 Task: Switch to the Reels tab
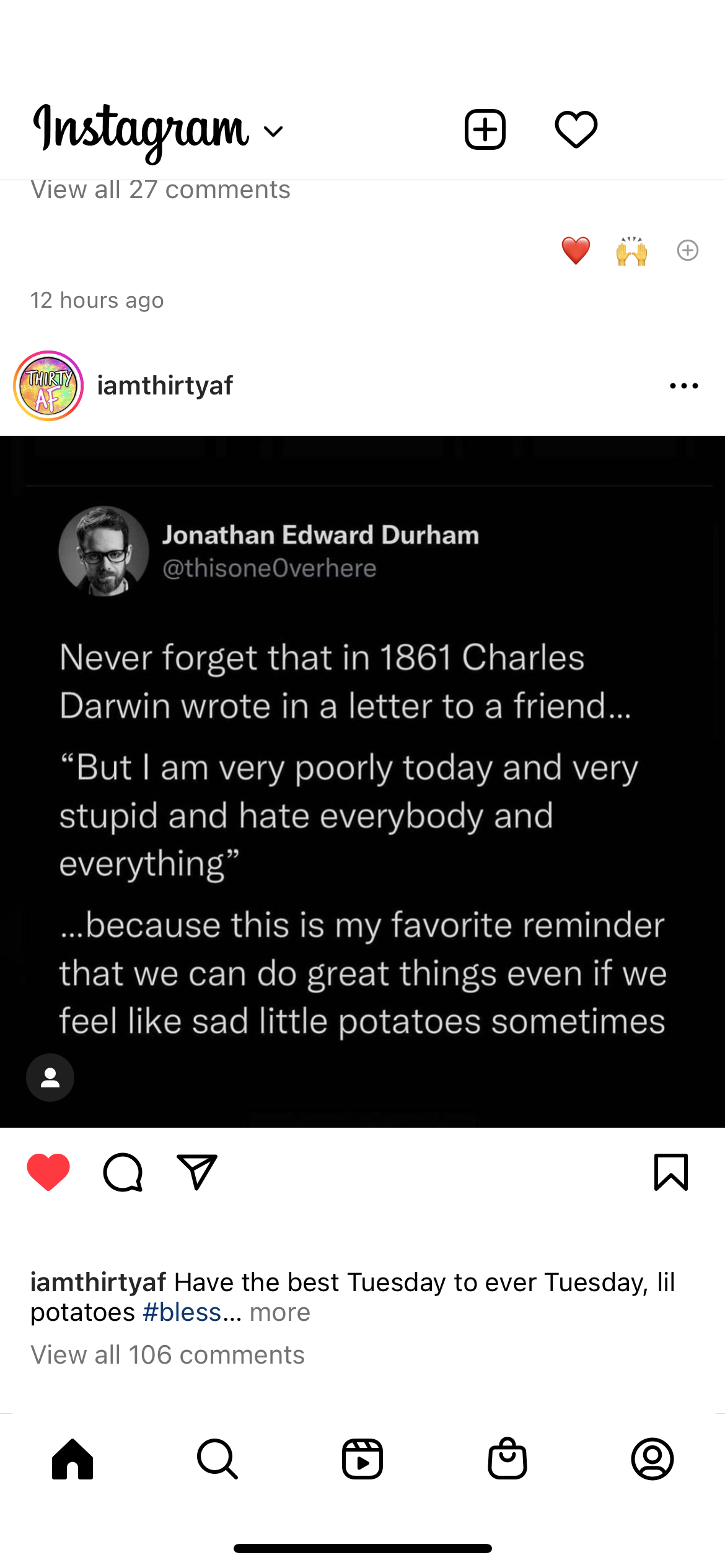[x=362, y=1459]
